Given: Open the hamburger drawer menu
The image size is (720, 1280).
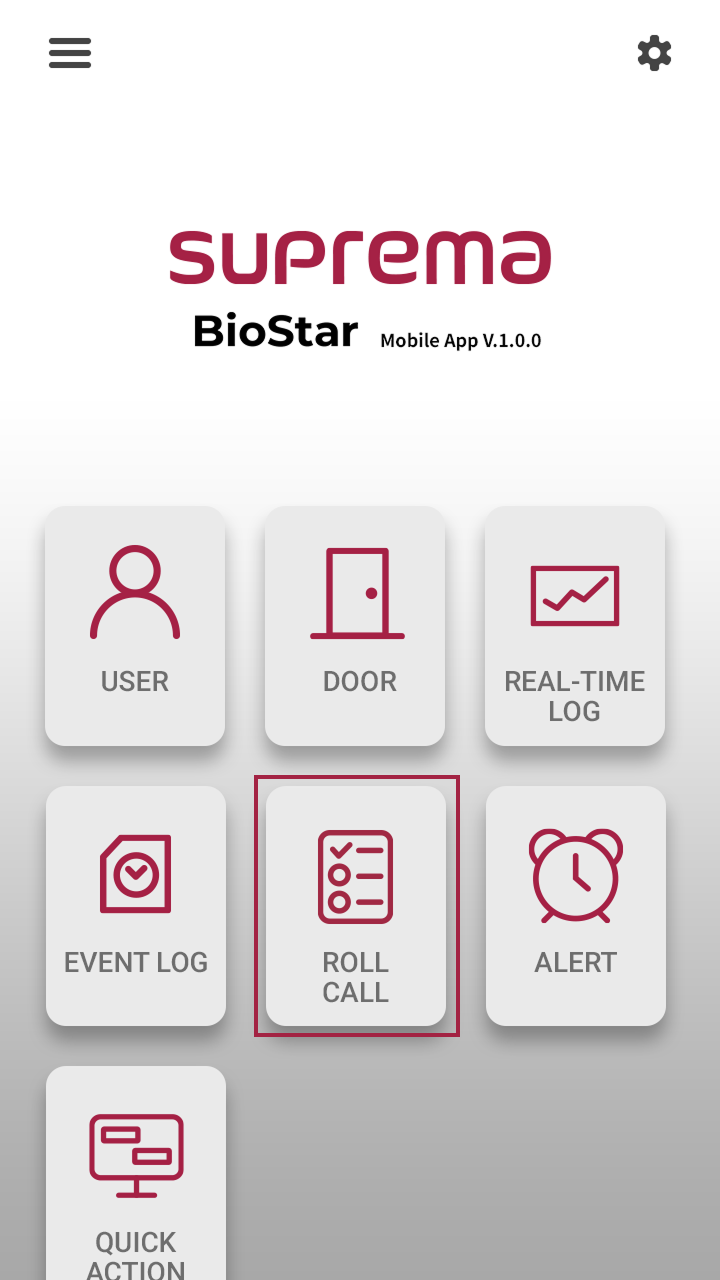Looking at the screenshot, I should point(70,53).
